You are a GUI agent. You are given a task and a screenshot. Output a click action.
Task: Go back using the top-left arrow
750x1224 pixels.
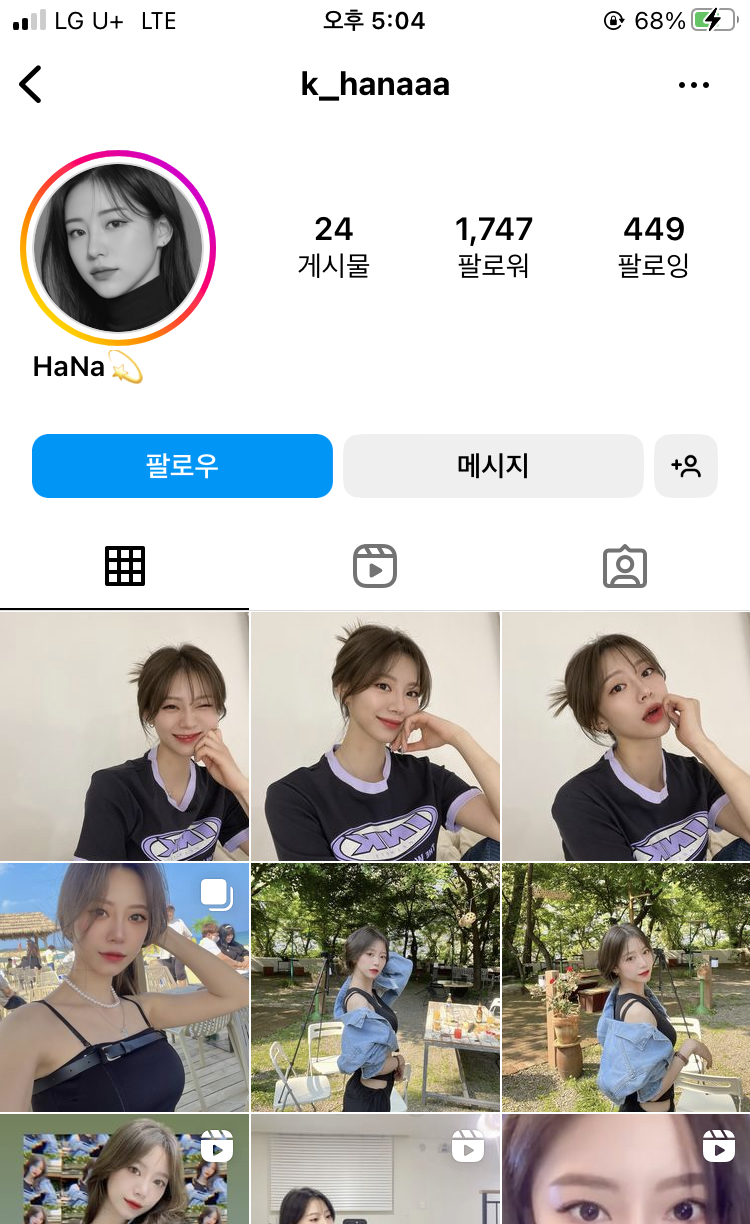(x=31, y=84)
